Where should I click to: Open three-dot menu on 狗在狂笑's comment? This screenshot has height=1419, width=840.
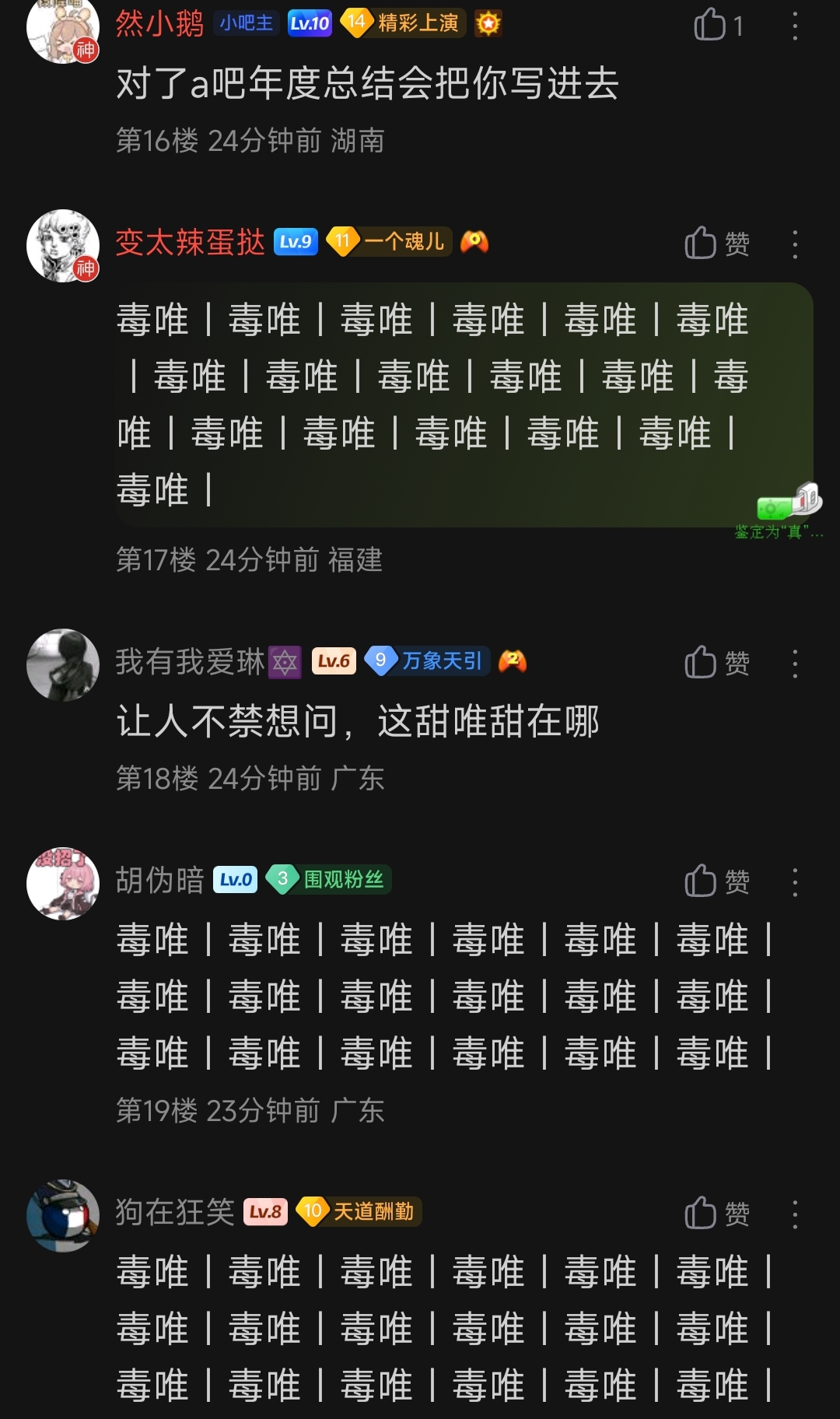tap(794, 1214)
